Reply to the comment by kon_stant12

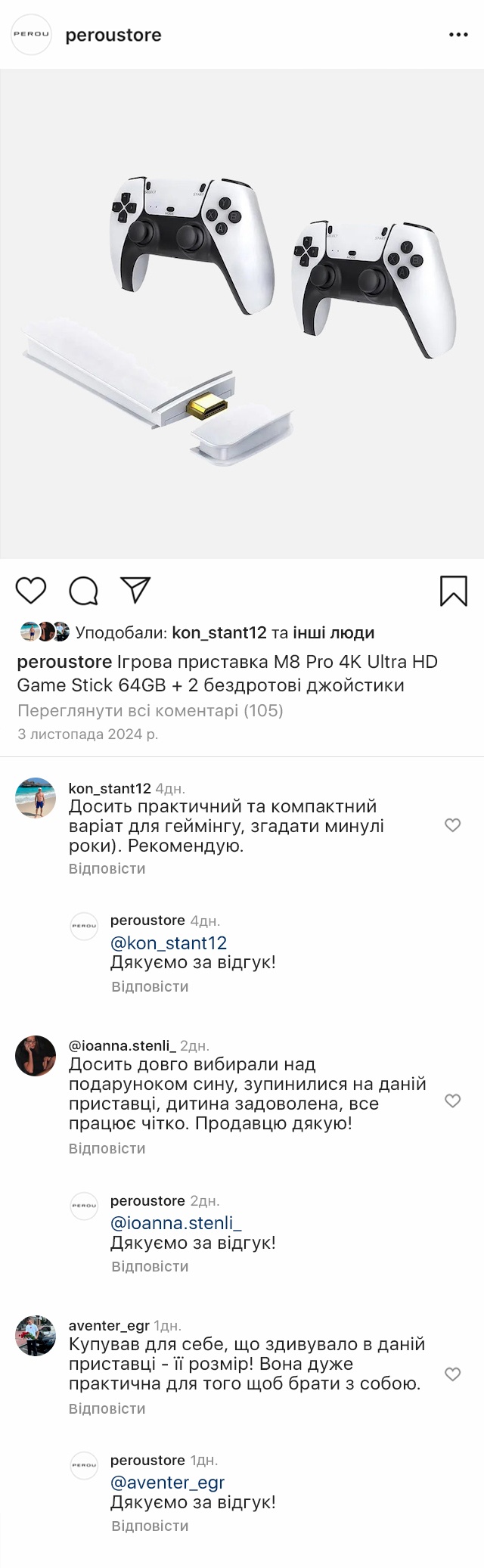coord(107,868)
